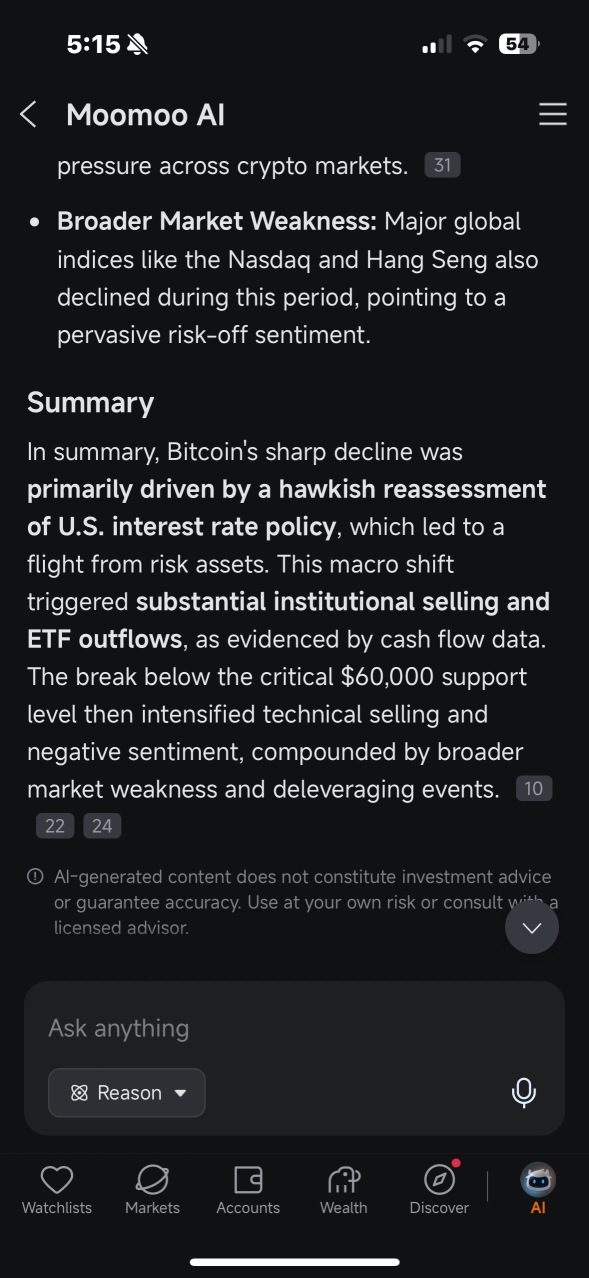
Task: Switch to the Discover tab
Action: tap(439, 1191)
